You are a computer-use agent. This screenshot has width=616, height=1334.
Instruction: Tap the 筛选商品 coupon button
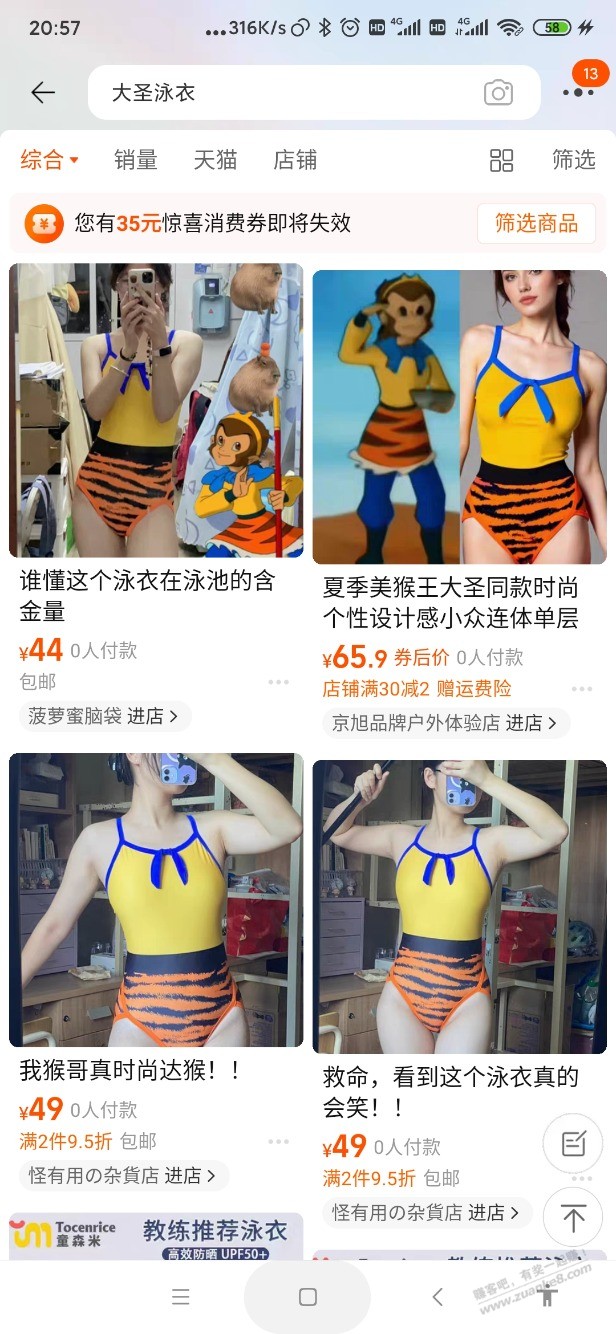[x=536, y=223]
